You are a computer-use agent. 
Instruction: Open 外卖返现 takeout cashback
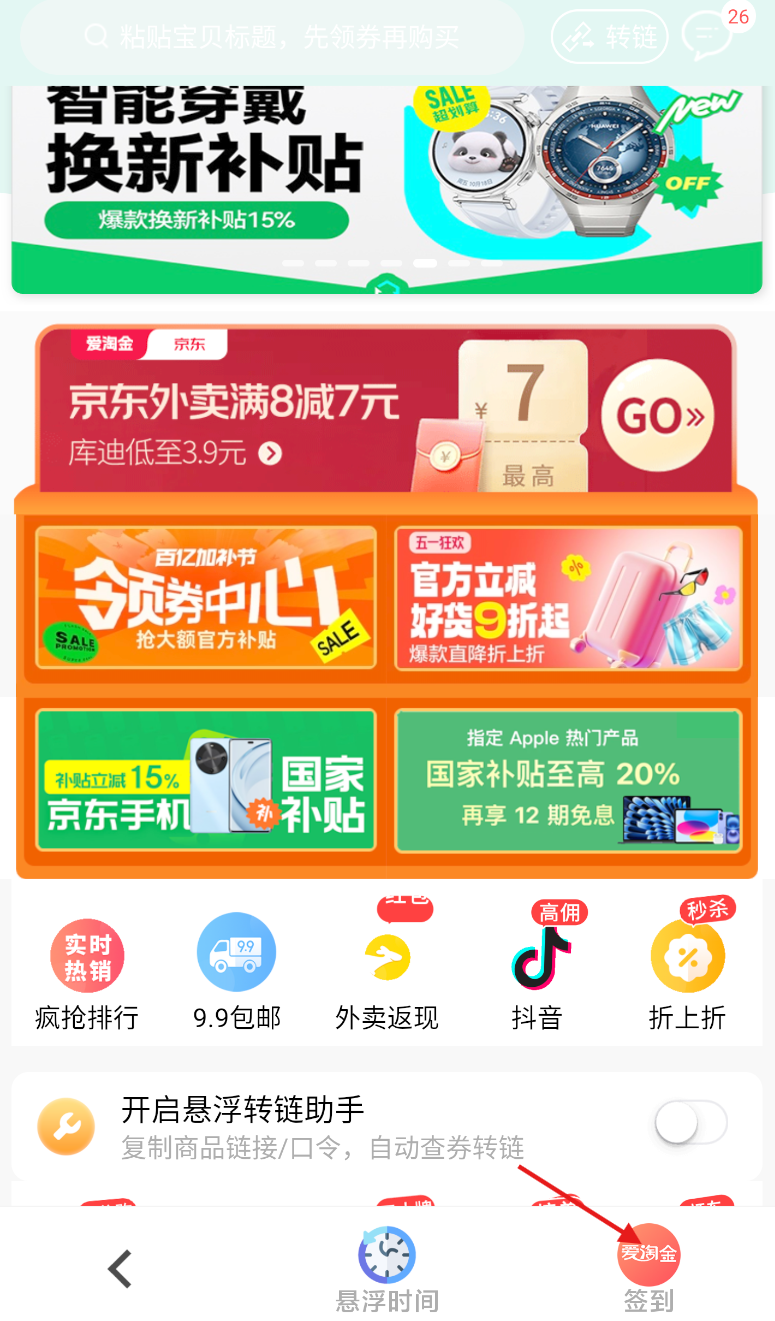coord(387,973)
